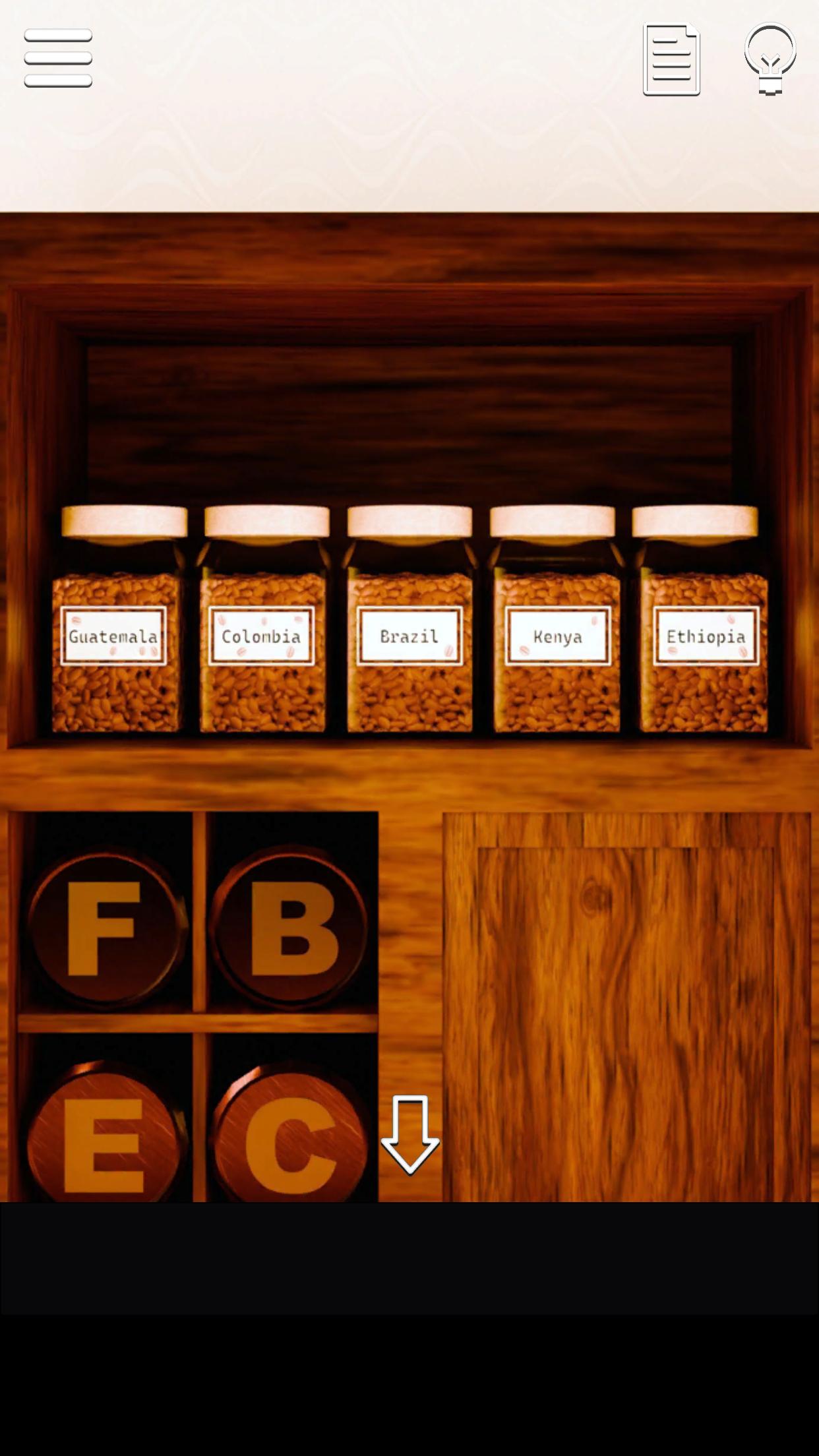Open the notes document icon
Image resolution: width=819 pixels, height=1456 pixels.
pyautogui.click(x=671, y=61)
